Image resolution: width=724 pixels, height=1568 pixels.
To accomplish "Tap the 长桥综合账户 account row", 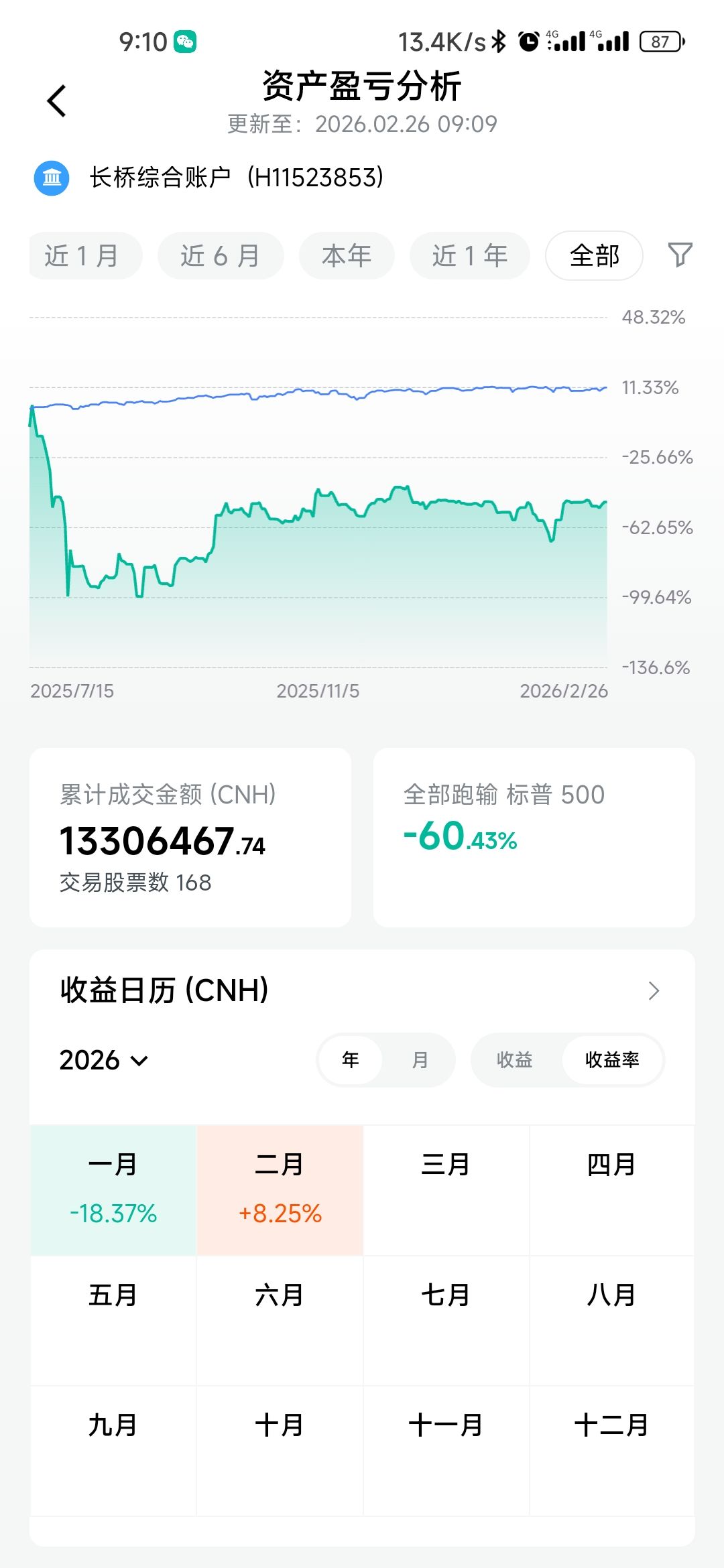I will [x=235, y=178].
